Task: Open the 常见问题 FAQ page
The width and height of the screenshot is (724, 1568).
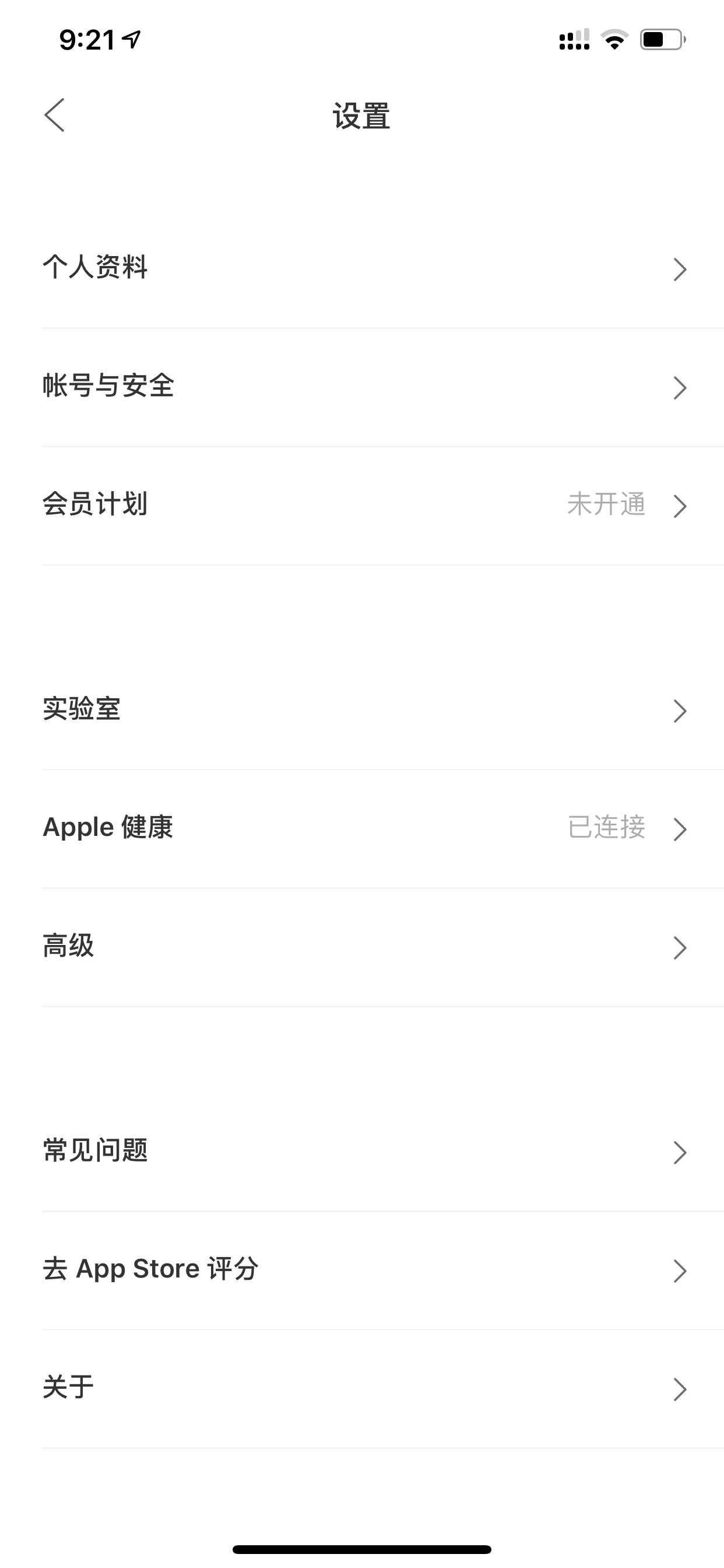Action: tap(362, 1152)
